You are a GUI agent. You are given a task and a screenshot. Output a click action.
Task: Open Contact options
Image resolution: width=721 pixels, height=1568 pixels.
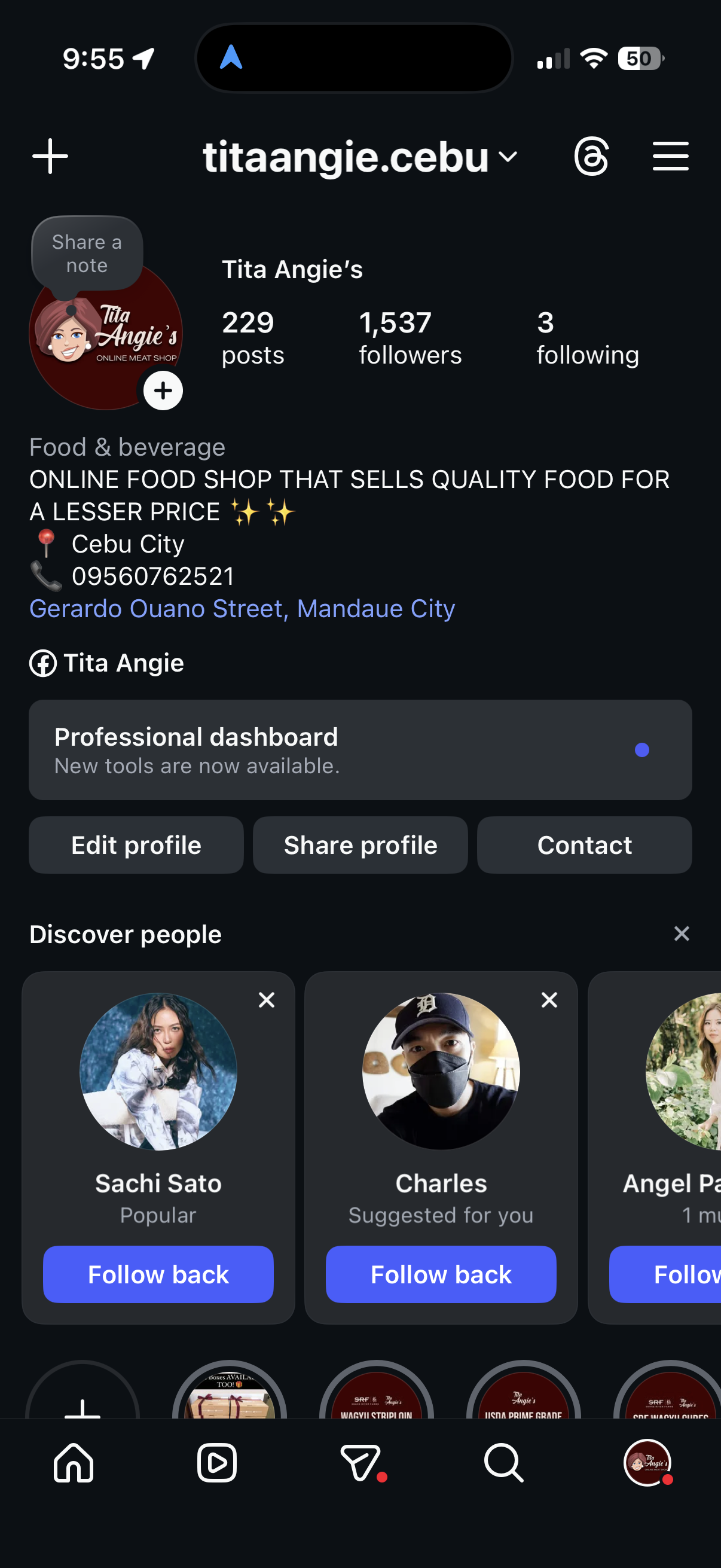584,845
